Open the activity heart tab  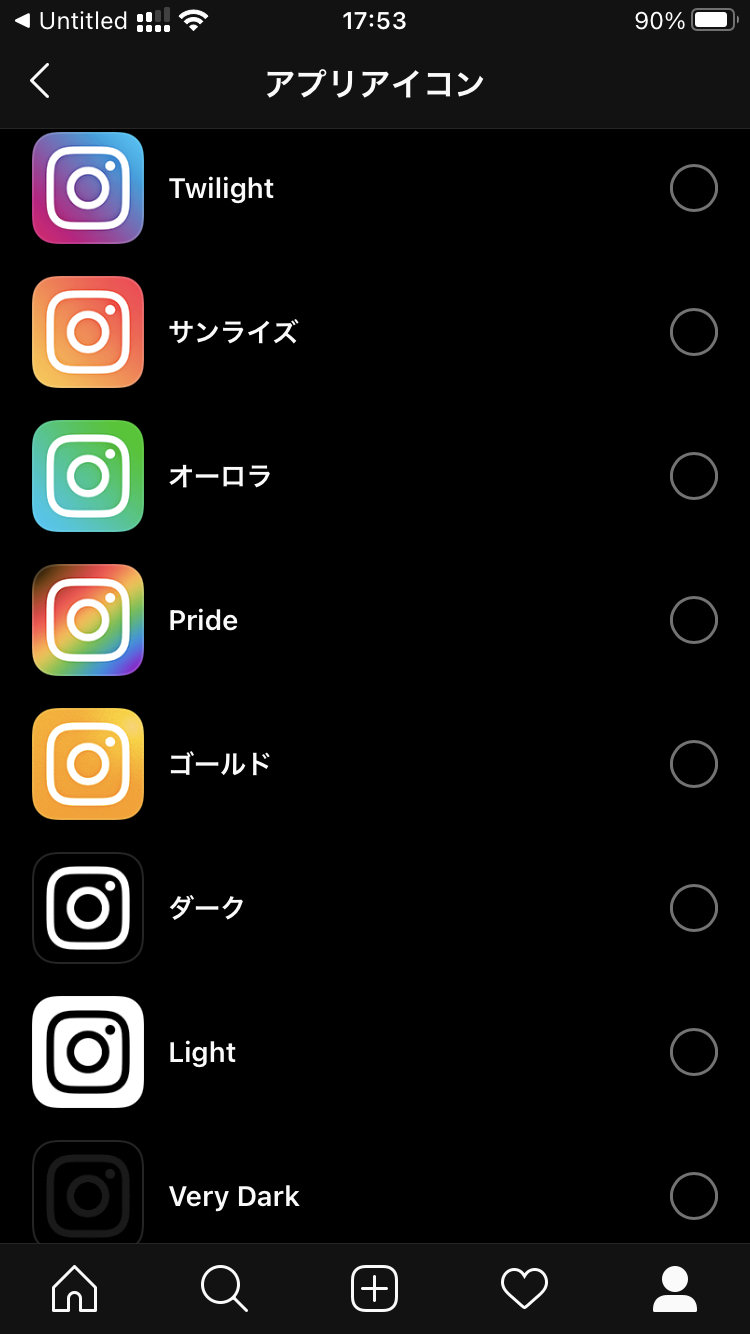525,1288
